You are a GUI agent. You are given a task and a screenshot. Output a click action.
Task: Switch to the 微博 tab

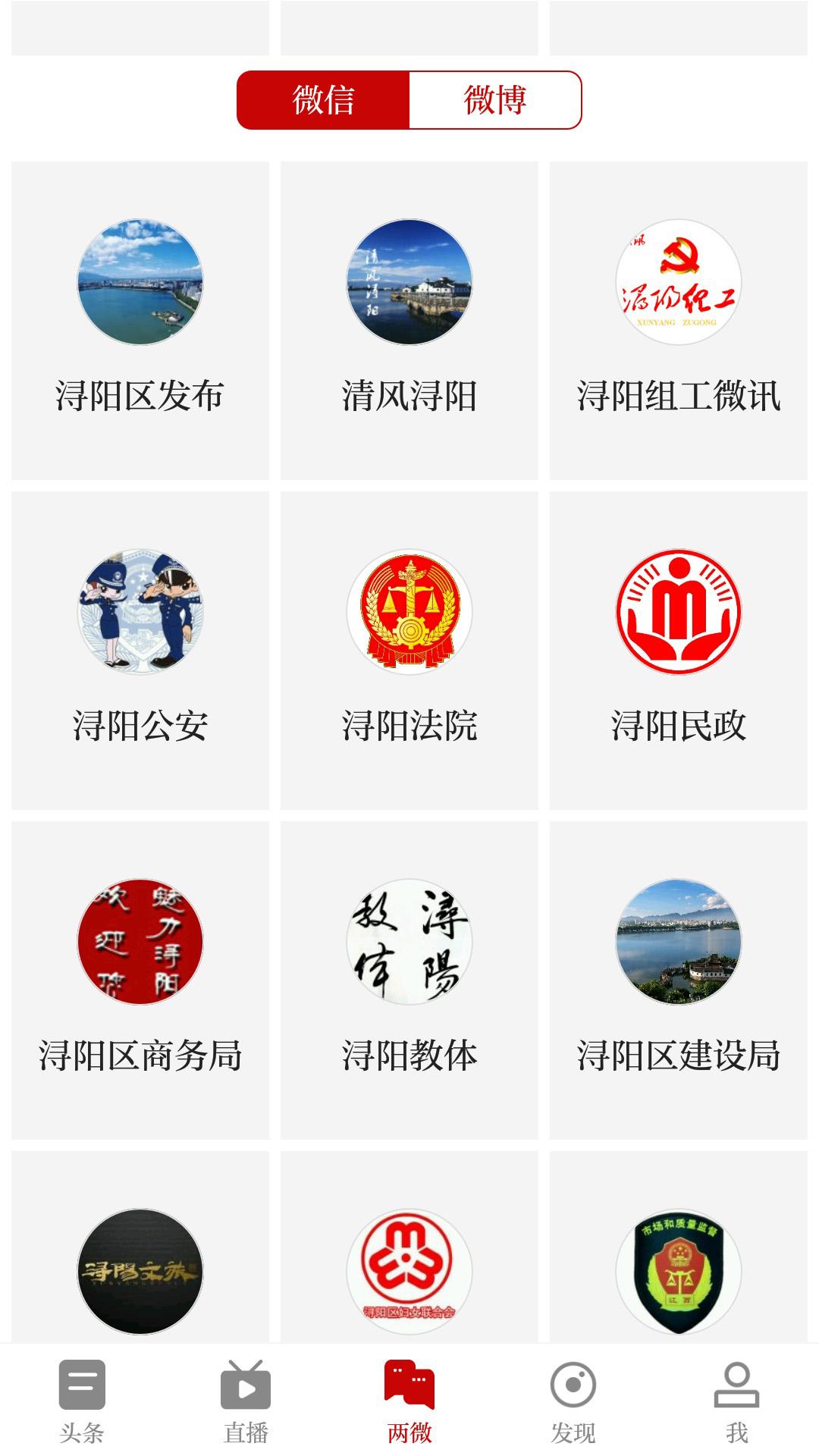click(x=497, y=99)
